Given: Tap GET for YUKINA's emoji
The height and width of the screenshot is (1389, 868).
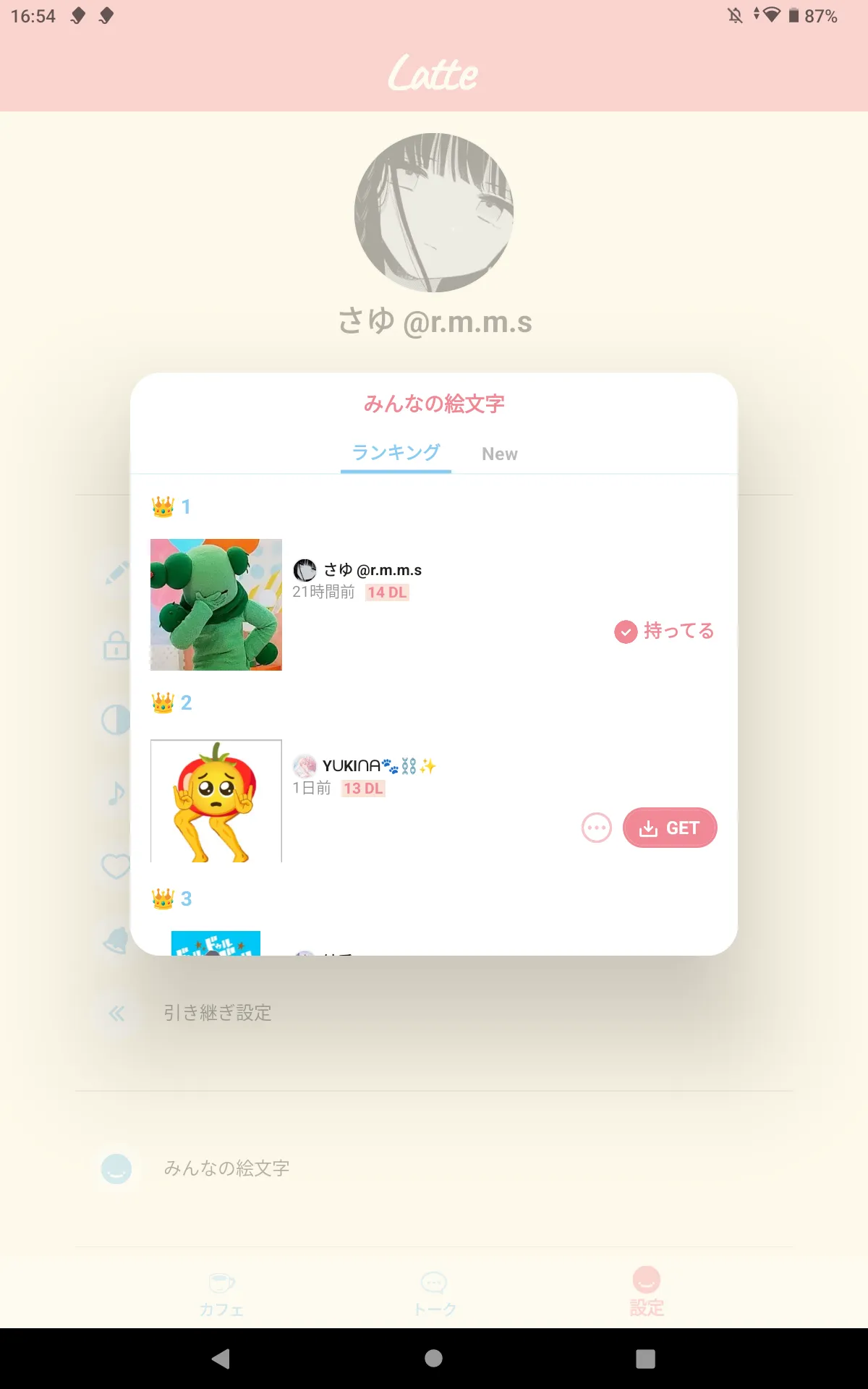Looking at the screenshot, I should pos(670,828).
